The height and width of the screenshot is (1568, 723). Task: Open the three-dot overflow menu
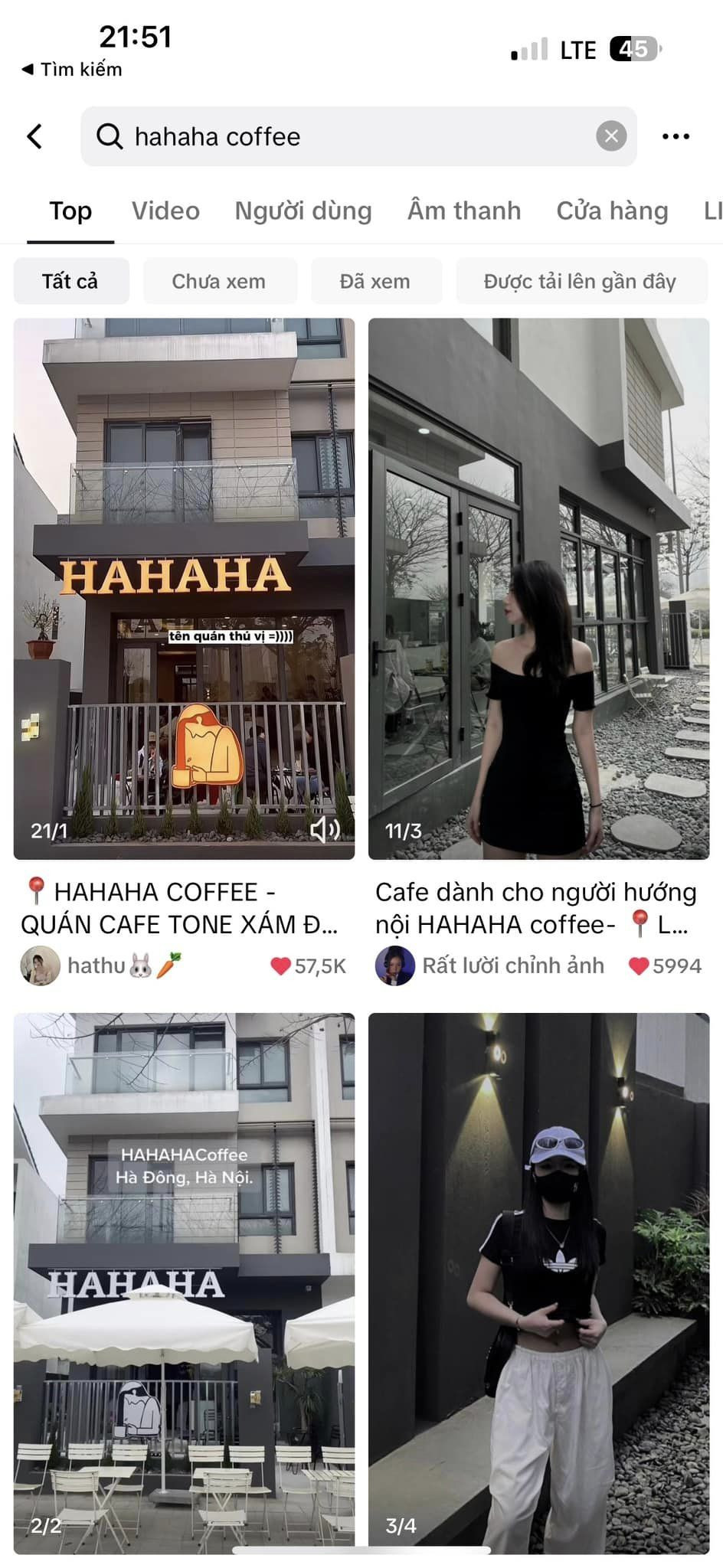[x=676, y=137]
